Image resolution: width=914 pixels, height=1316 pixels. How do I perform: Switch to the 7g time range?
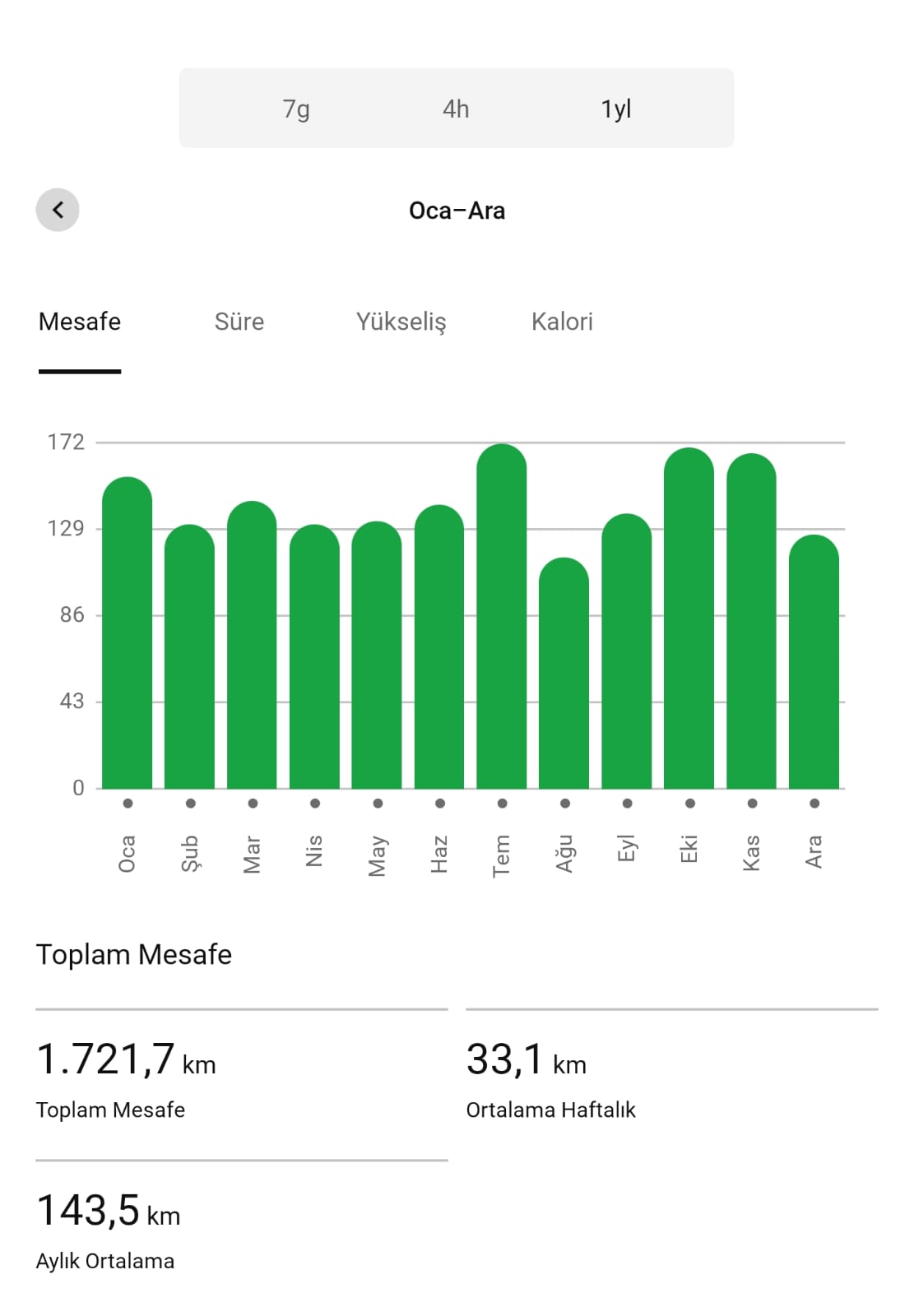click(x=296, y=109)
